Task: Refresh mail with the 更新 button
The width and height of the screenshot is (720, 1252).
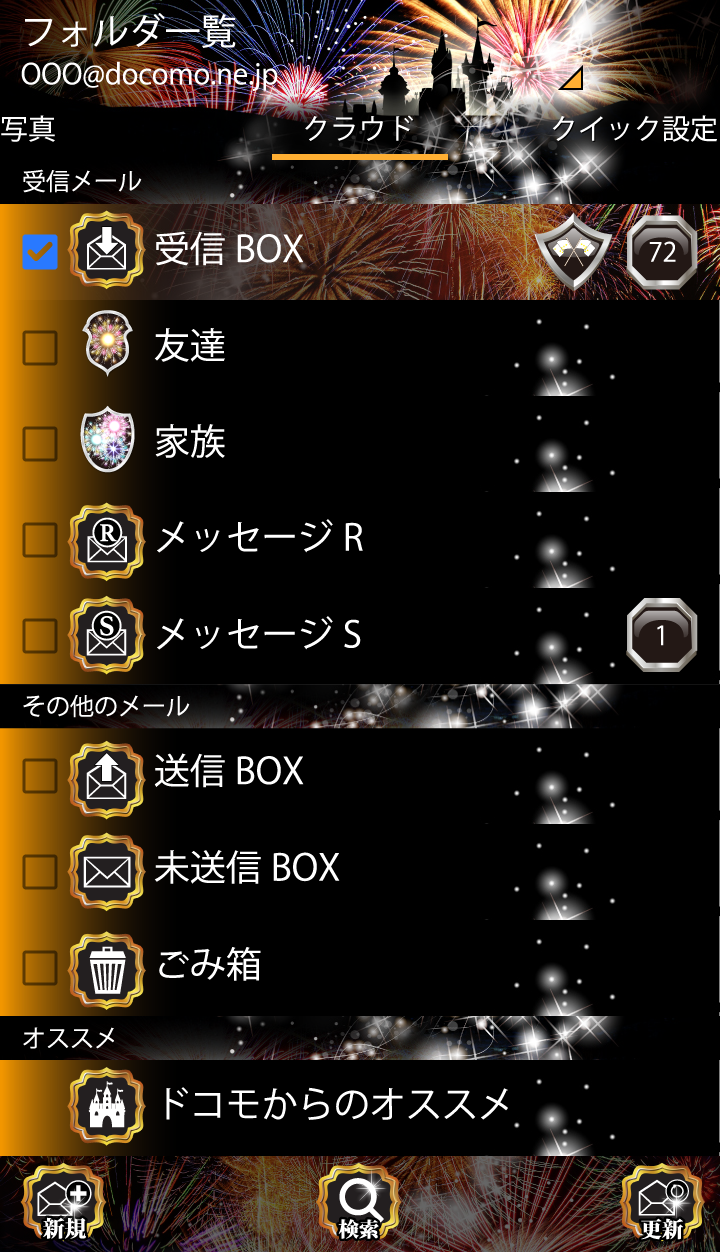Action: click(x=661, y=1203)
